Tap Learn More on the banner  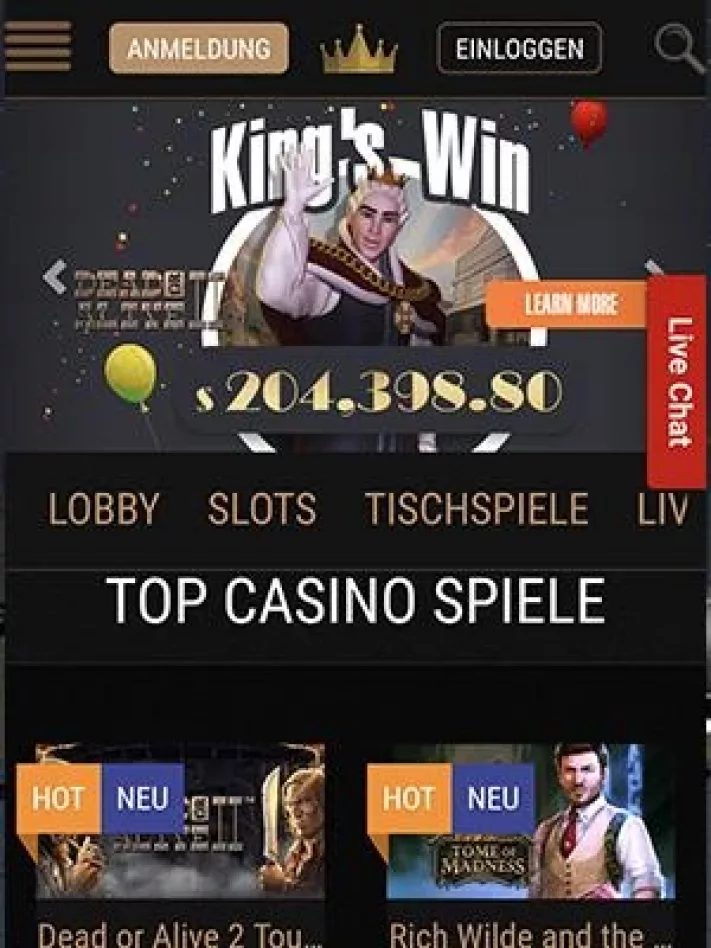coord(570,304)
